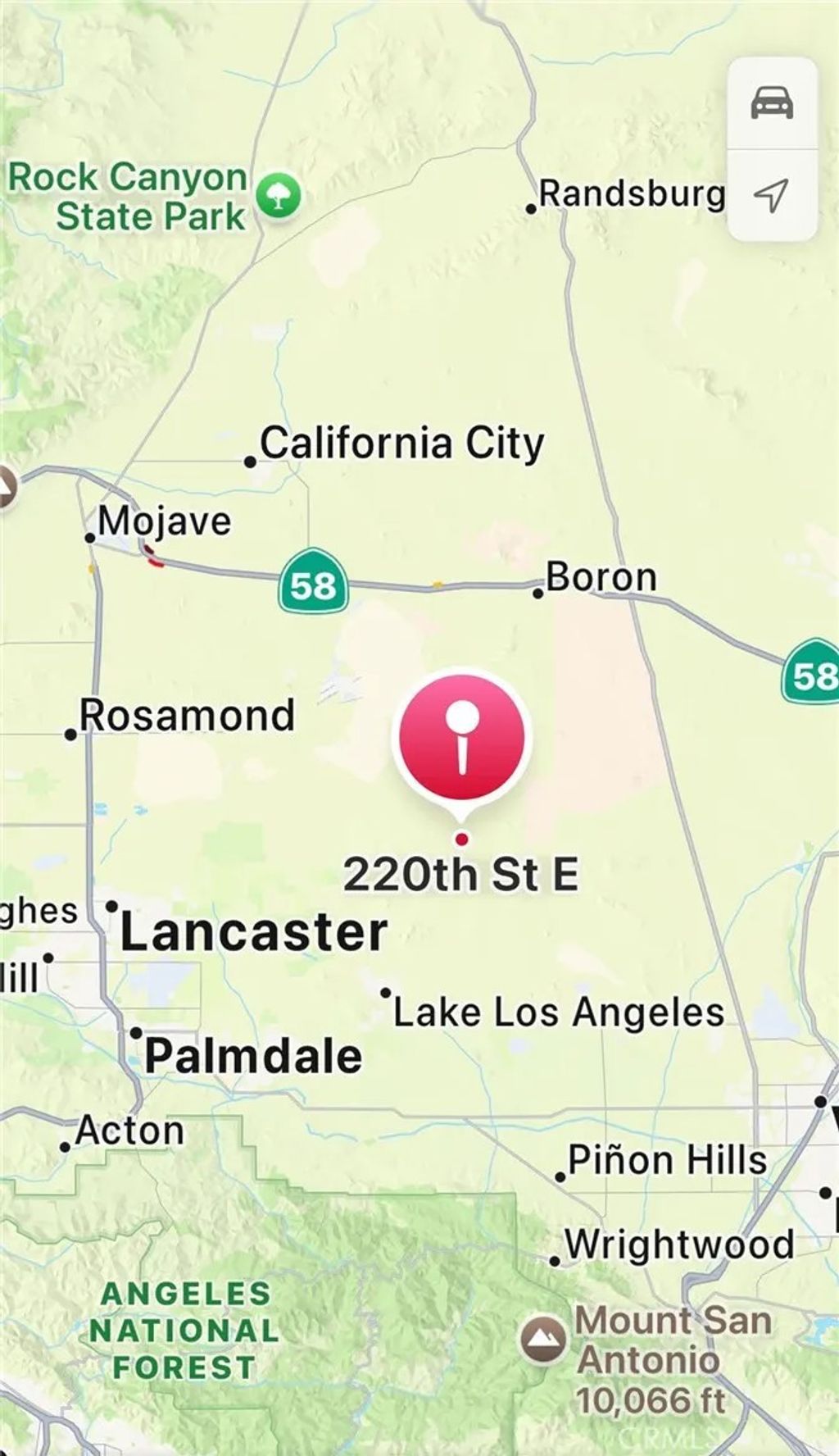Open the Mount San Antonio peak marker
Screen dimensions: 839x1456
[543, 1339]
